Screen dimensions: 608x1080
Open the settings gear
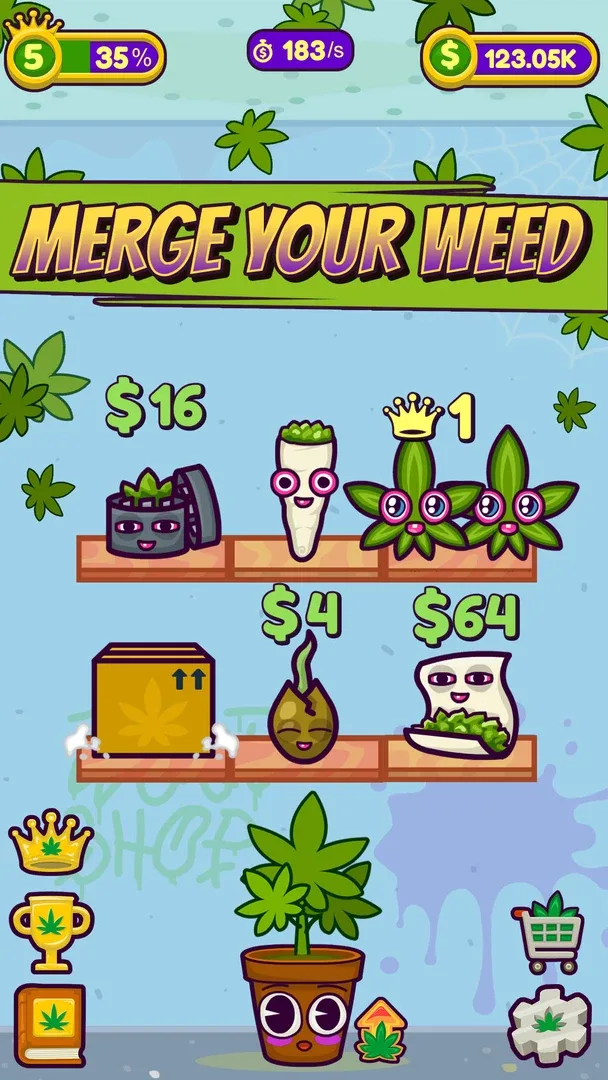[x=548, y=1022]
